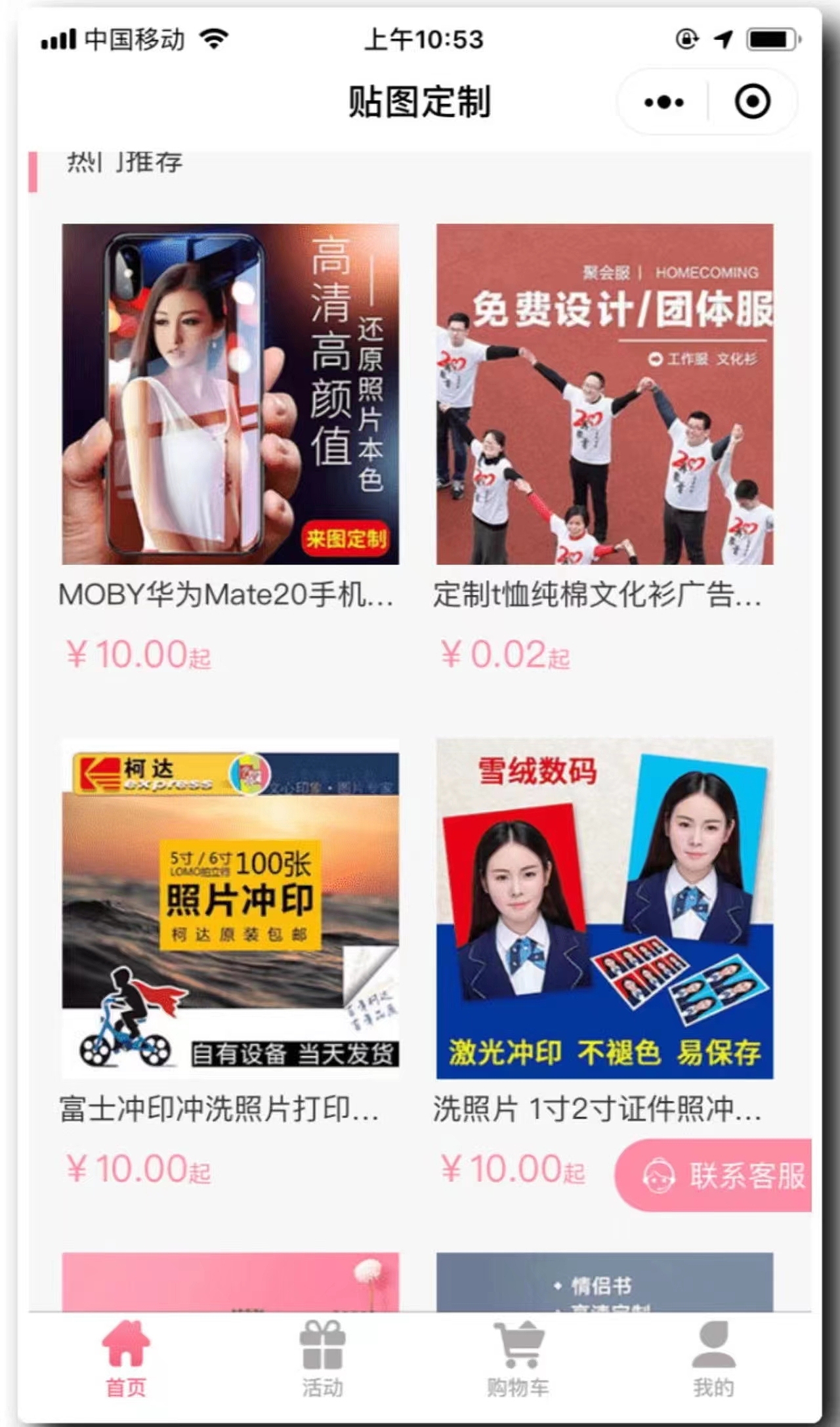840x1427 pixels.
Task: Open the MOBY华为Mate20 phone case product
Action: [230, 394]
